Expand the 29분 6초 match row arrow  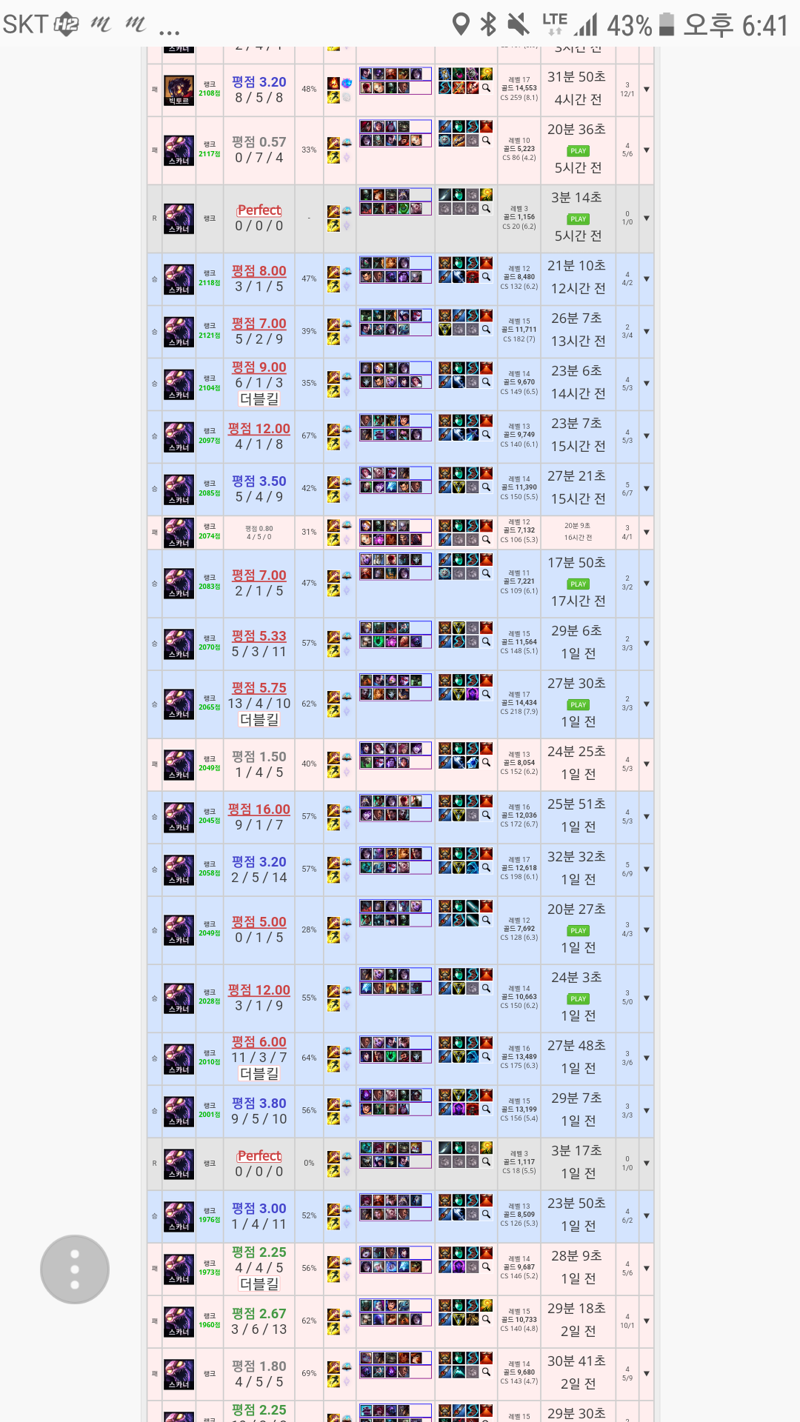647,643
